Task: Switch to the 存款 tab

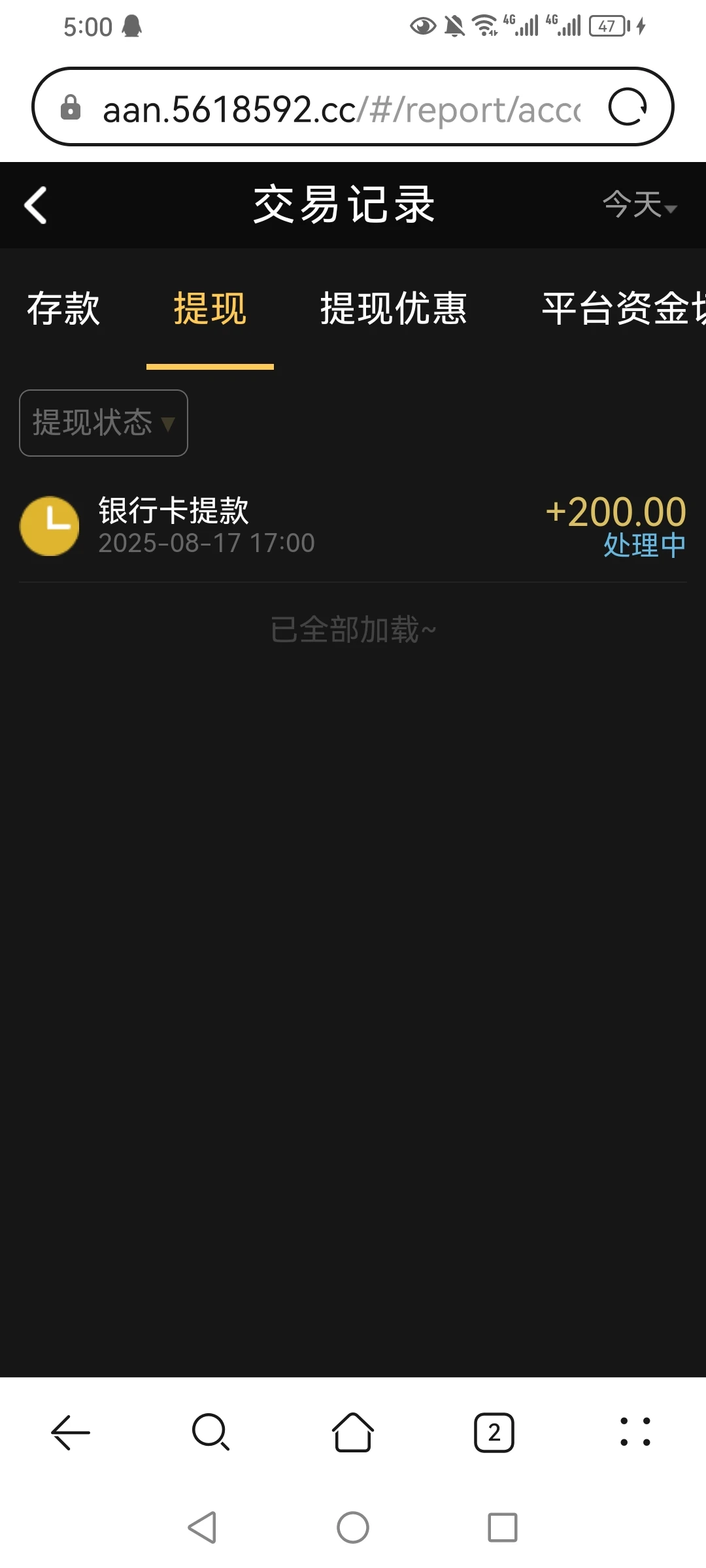Action: [x=63, y=308]
